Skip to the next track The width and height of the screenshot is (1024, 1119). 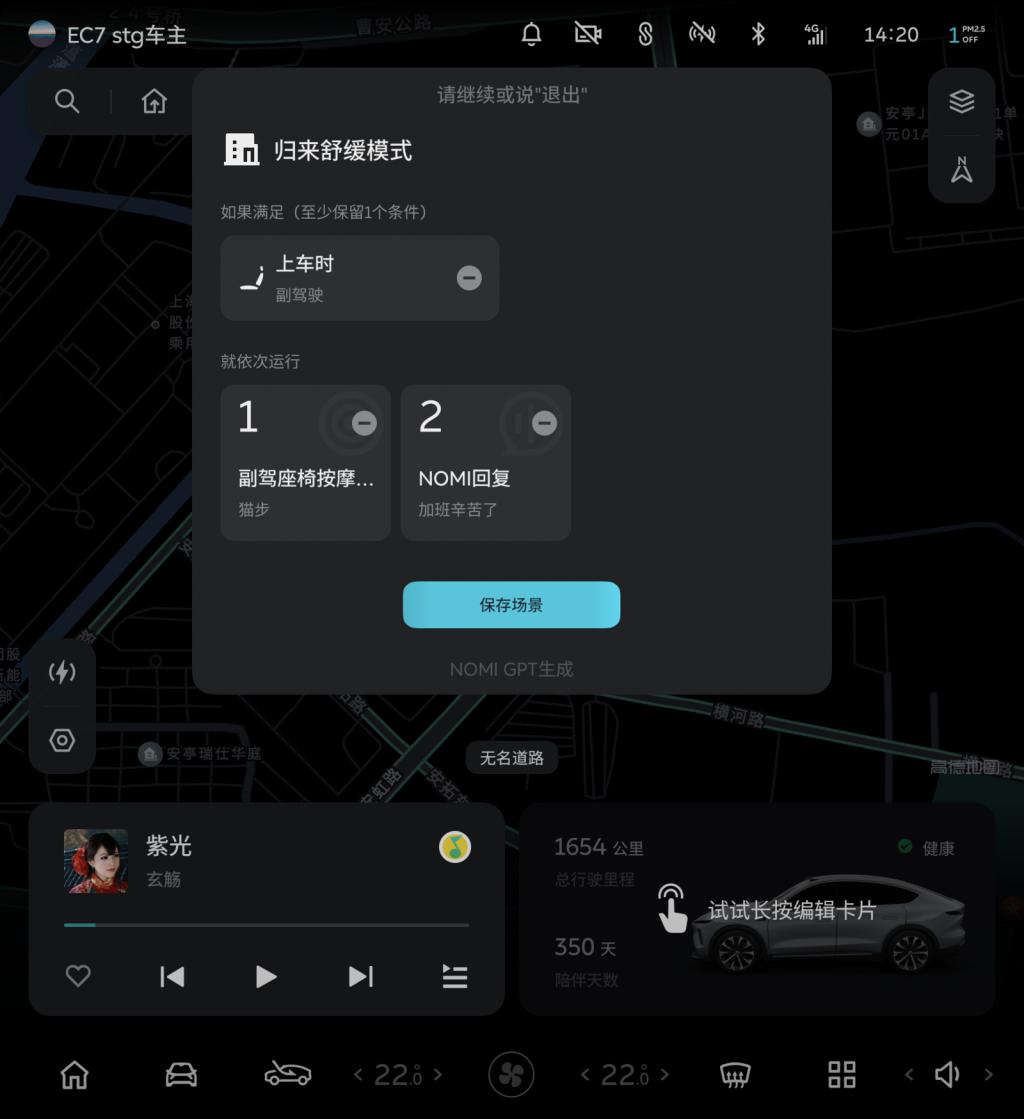360,976
